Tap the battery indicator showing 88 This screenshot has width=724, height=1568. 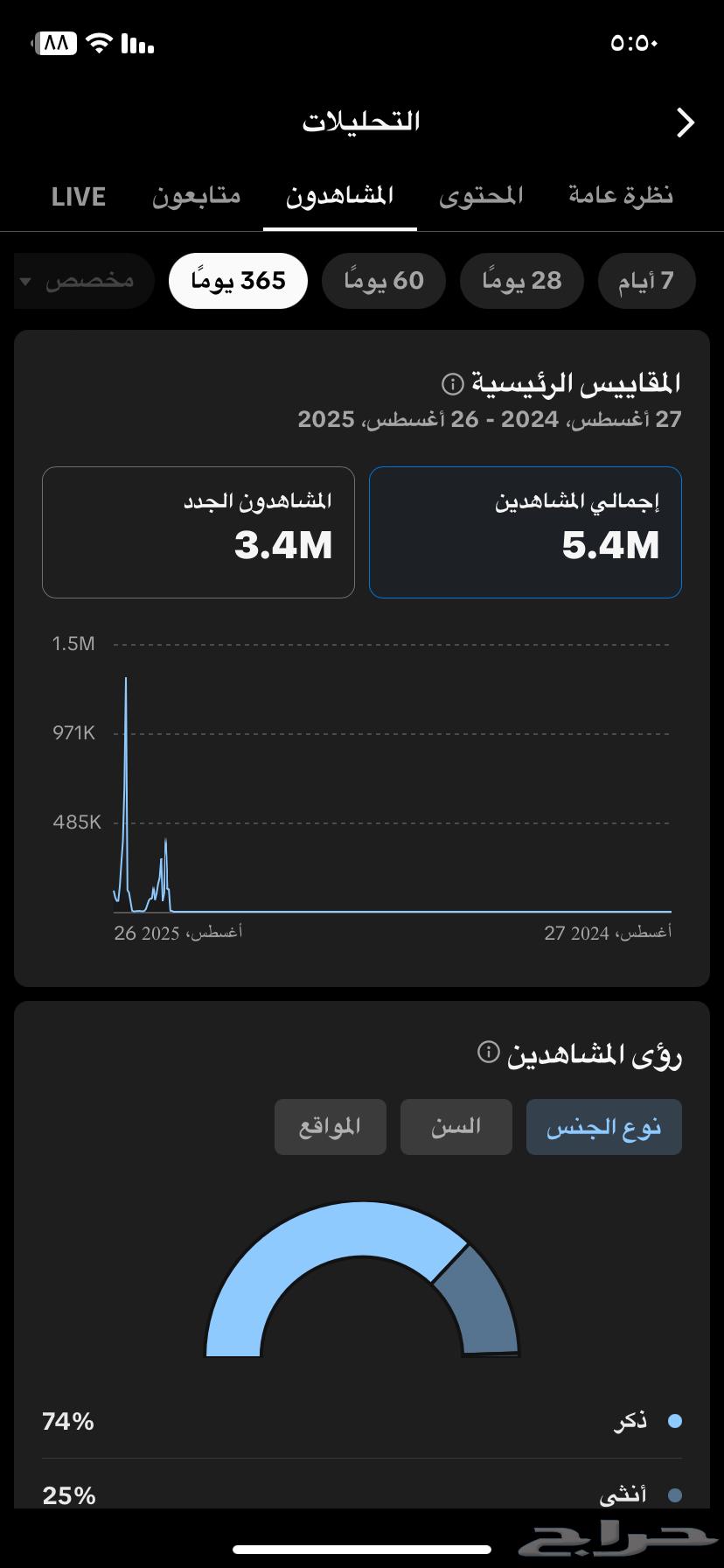54,41
